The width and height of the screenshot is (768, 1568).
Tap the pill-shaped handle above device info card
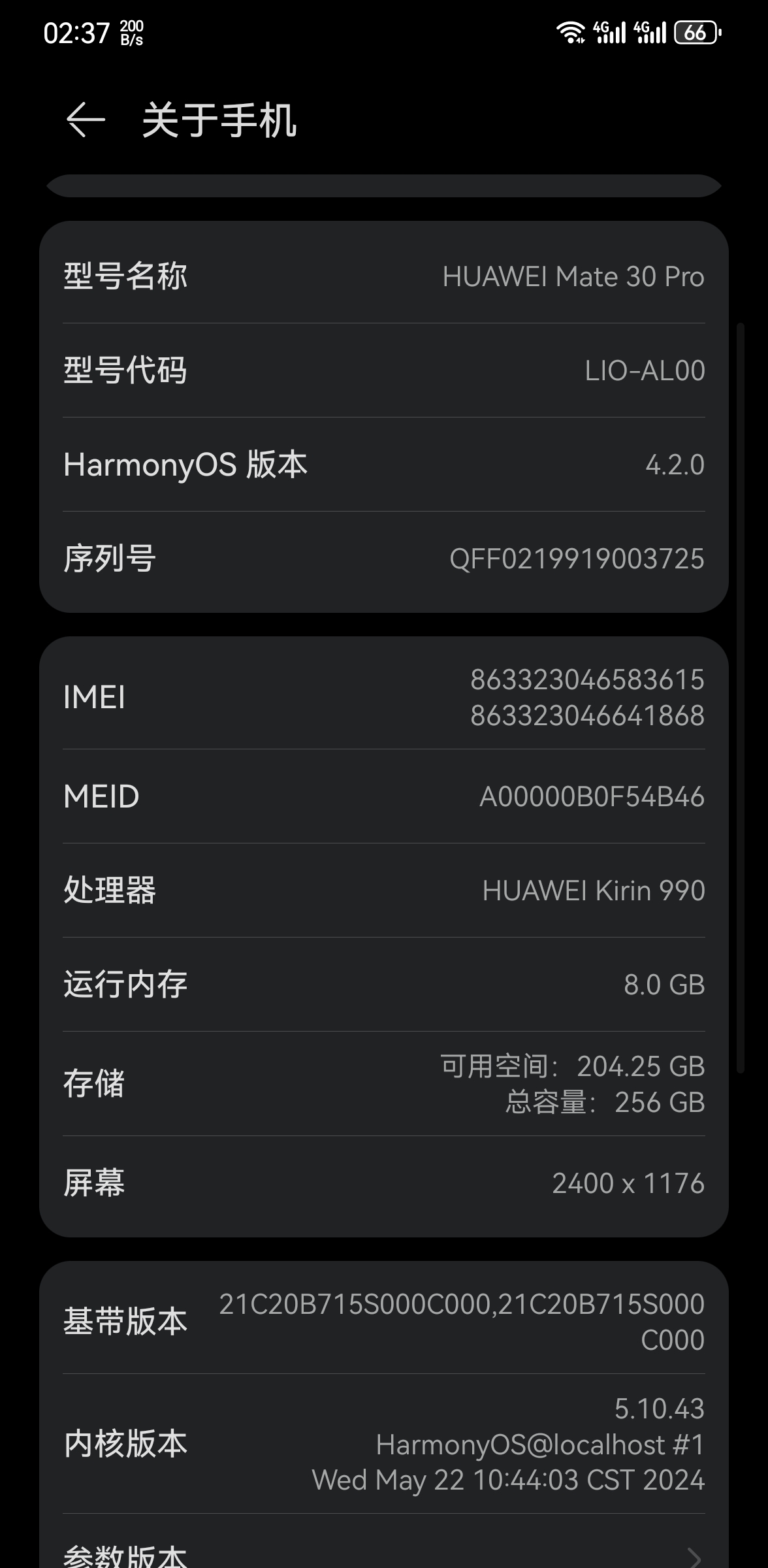point(384,186)
